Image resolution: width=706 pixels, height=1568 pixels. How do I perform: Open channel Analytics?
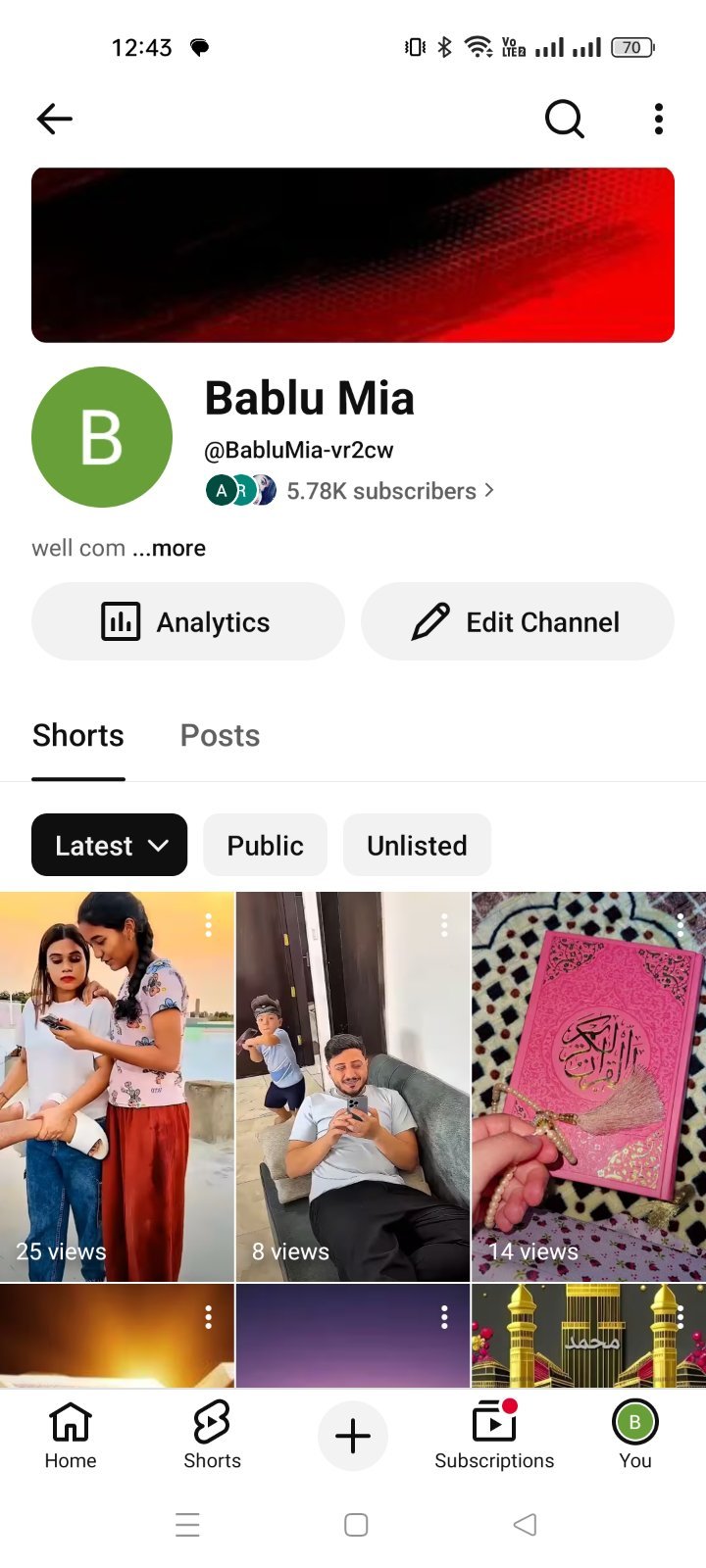point(188,621)
